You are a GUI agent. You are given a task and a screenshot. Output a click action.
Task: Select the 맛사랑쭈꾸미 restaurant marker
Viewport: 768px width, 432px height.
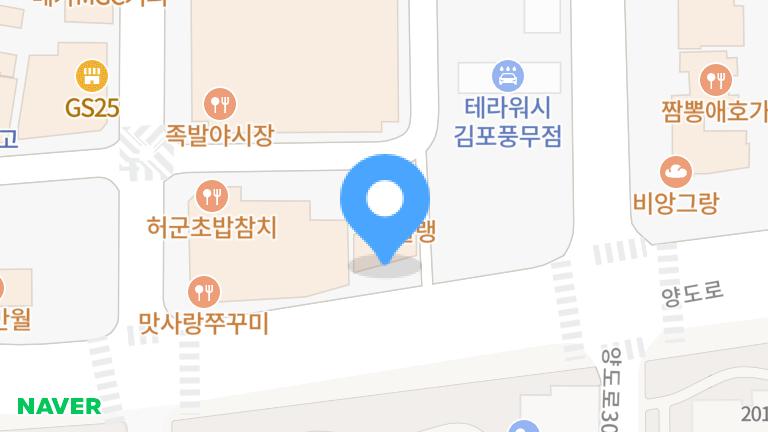205,291
